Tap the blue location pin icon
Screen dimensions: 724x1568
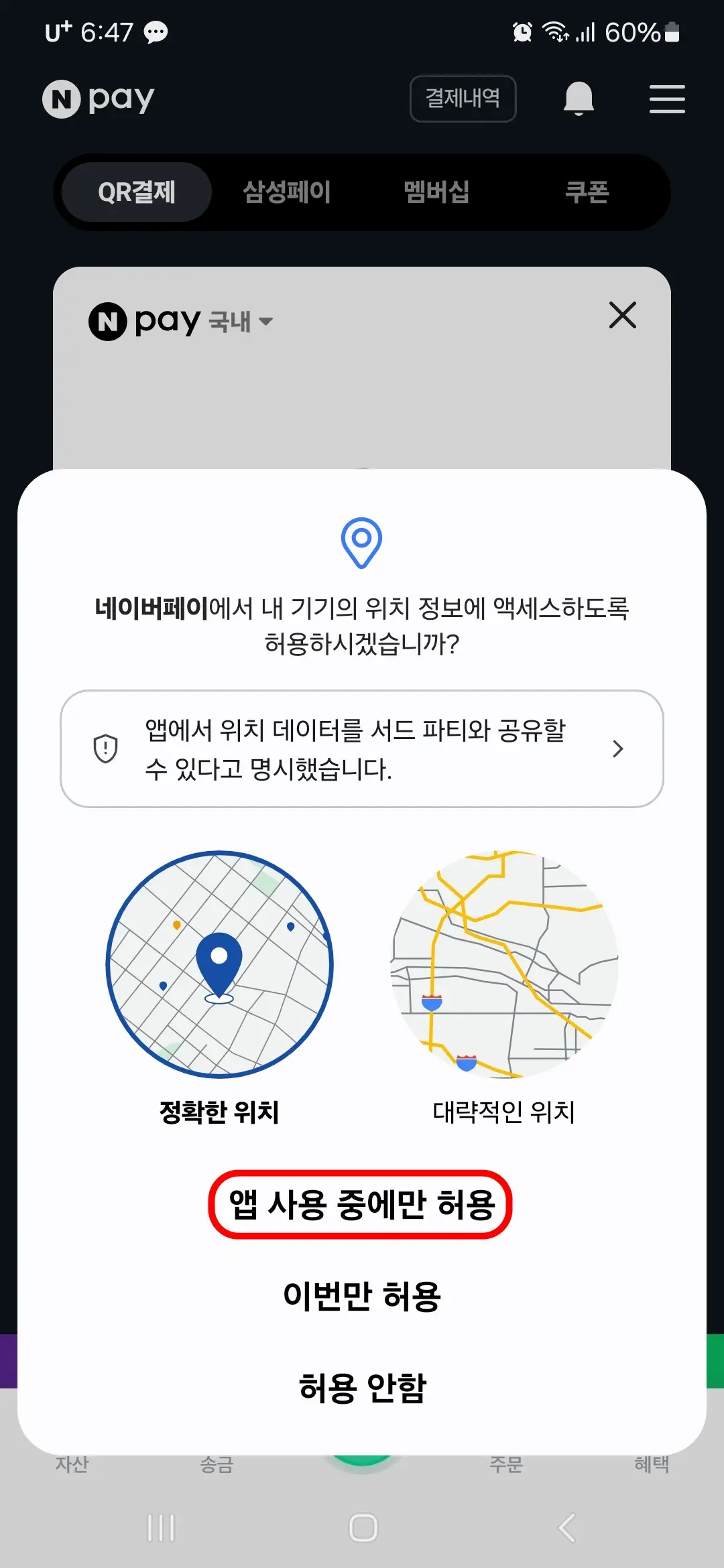[x=361, y=543]
